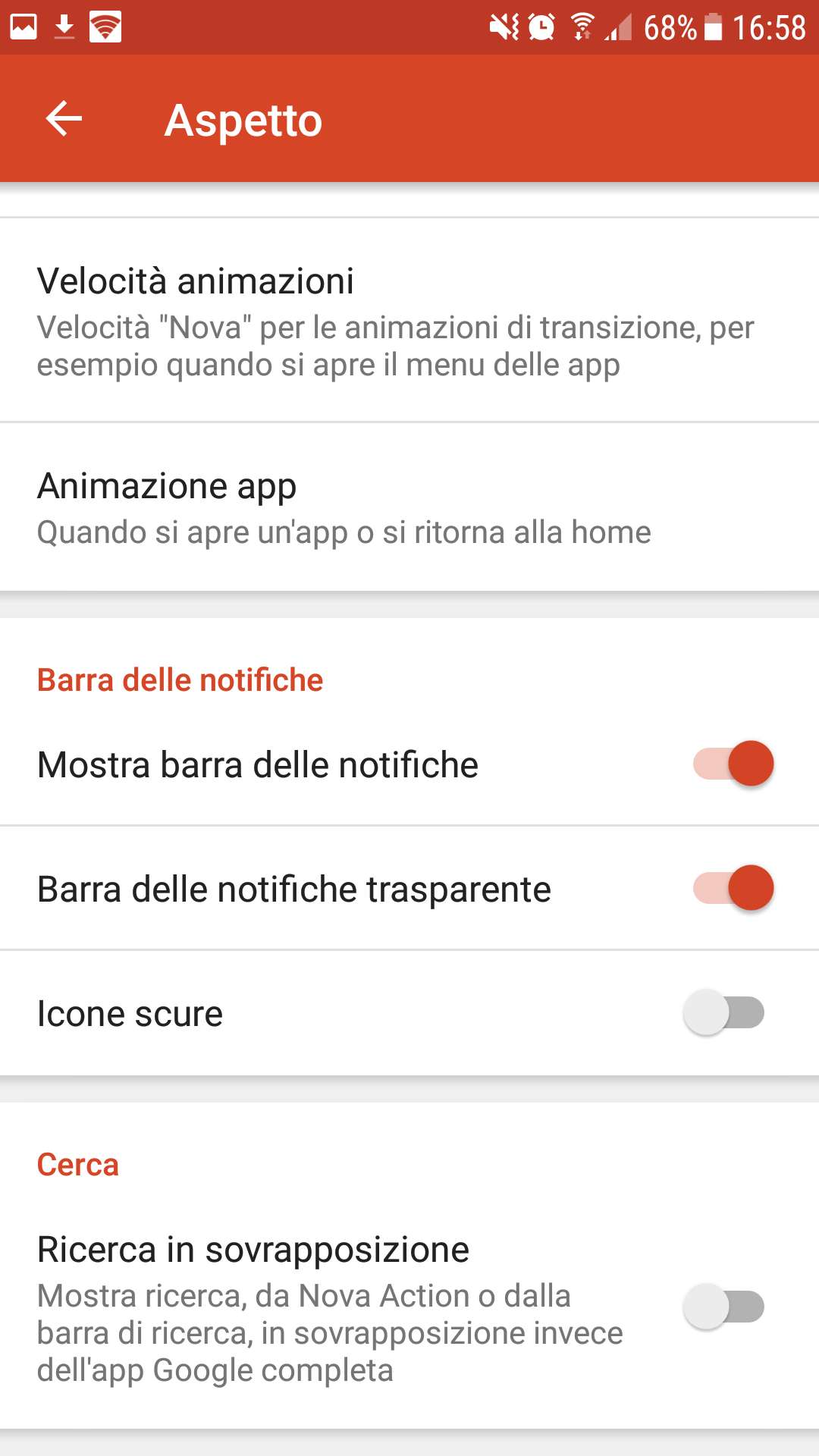This screenshot has height=1456, width=819.
Task: Disable Mostra barra delle notifiche
Action: tap(733, 764)
